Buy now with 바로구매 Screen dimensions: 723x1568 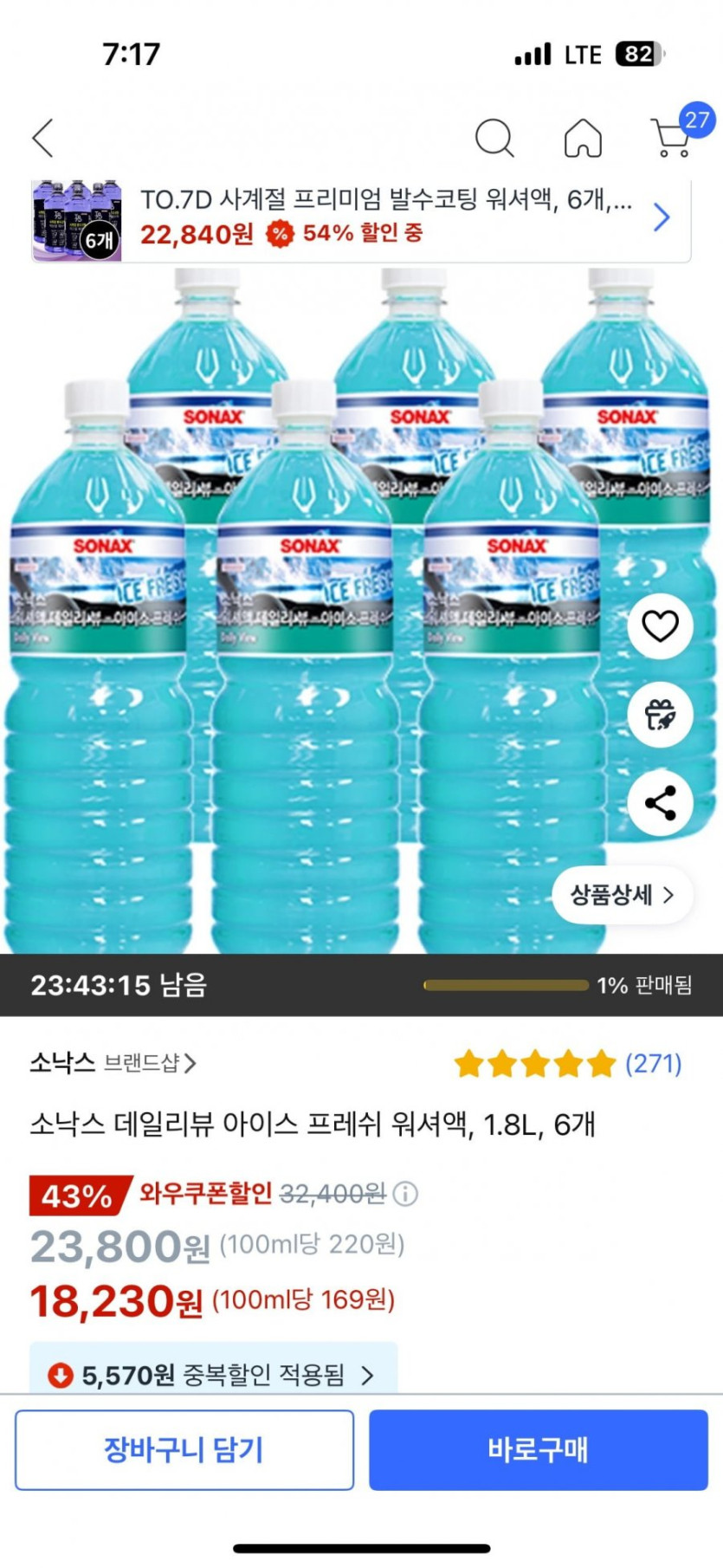[x=538, y=1450]
